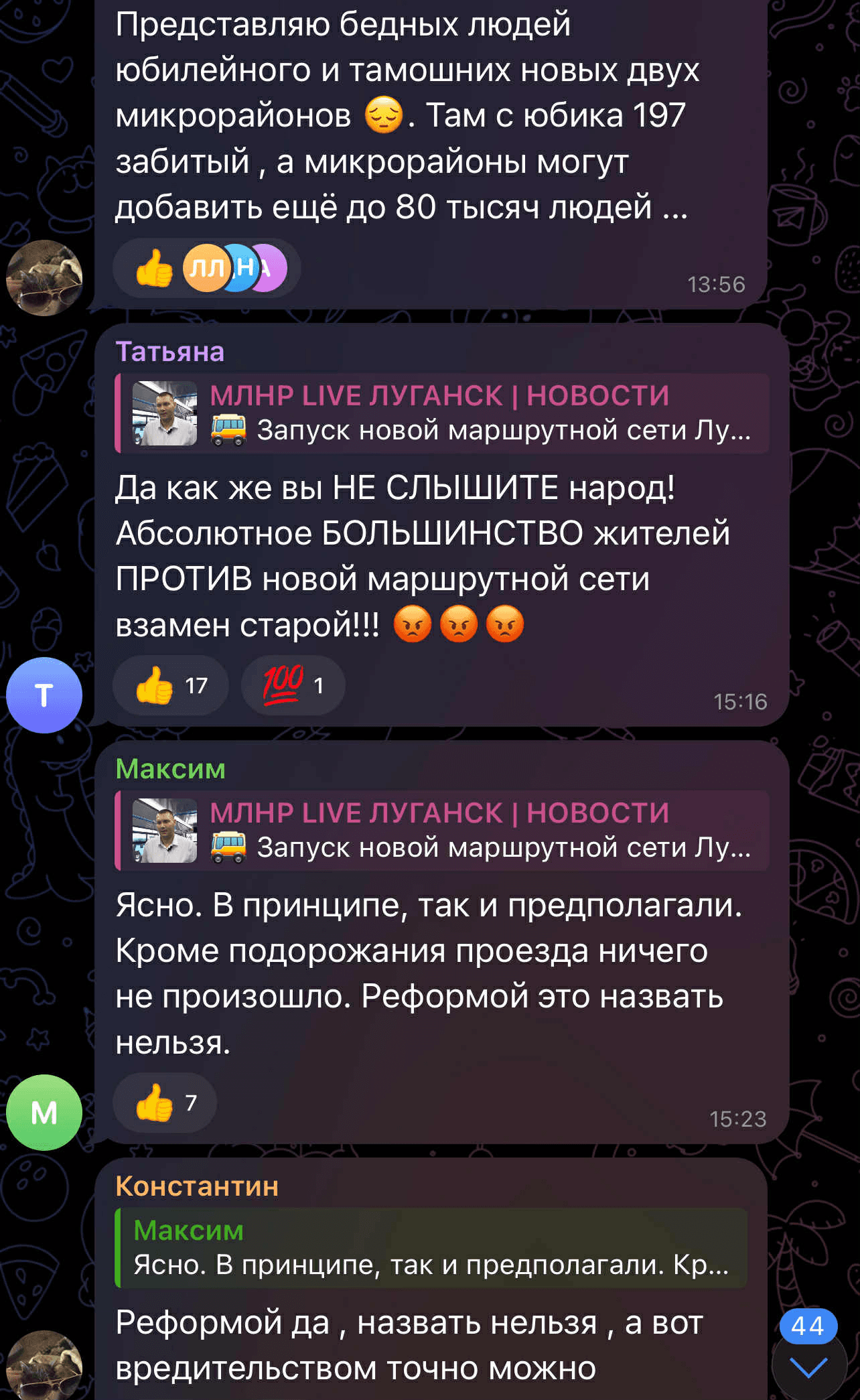Open the photo avatar beside the 13:56 message
The image size is (860, 1400).
44,278
